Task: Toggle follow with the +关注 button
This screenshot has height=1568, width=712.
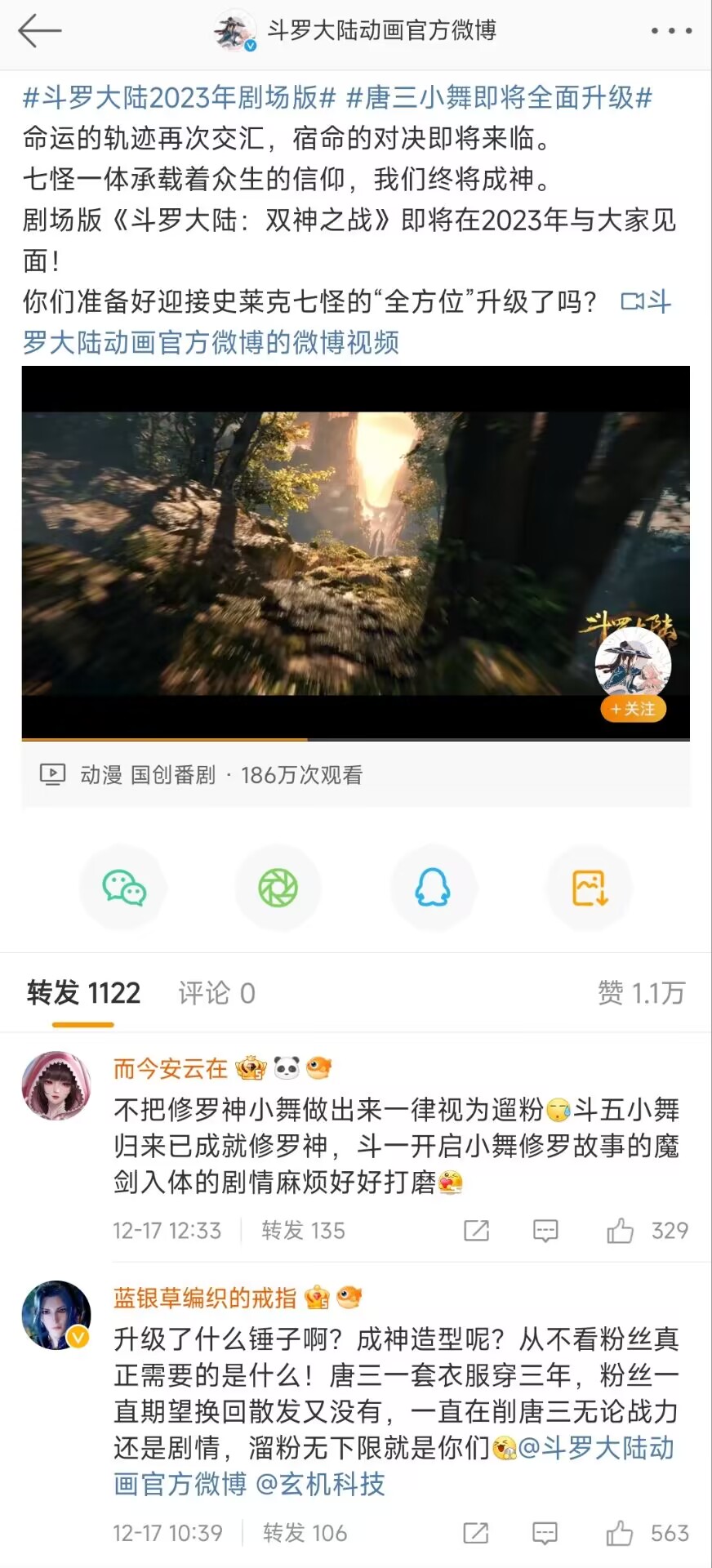Action: pyautogui.click(x=633, y=709)
